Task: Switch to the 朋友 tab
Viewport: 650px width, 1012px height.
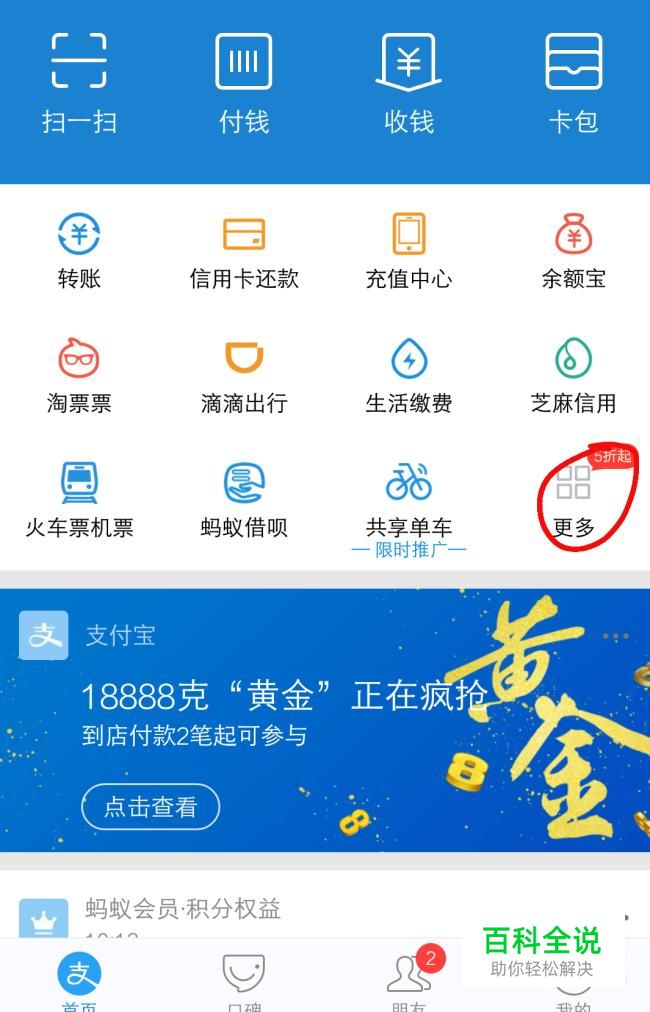Action: coord(408,980)
